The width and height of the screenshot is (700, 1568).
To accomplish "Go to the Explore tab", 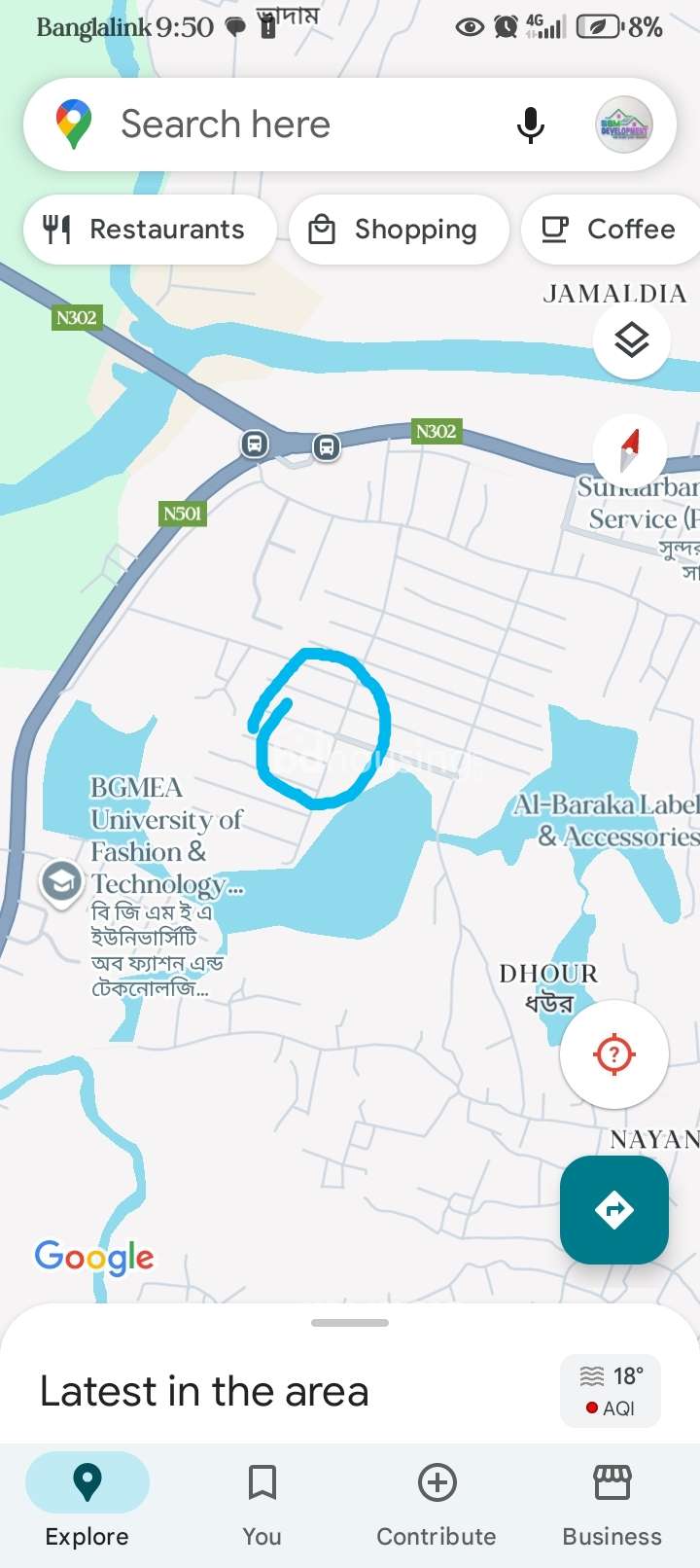I will (87, 1505).
